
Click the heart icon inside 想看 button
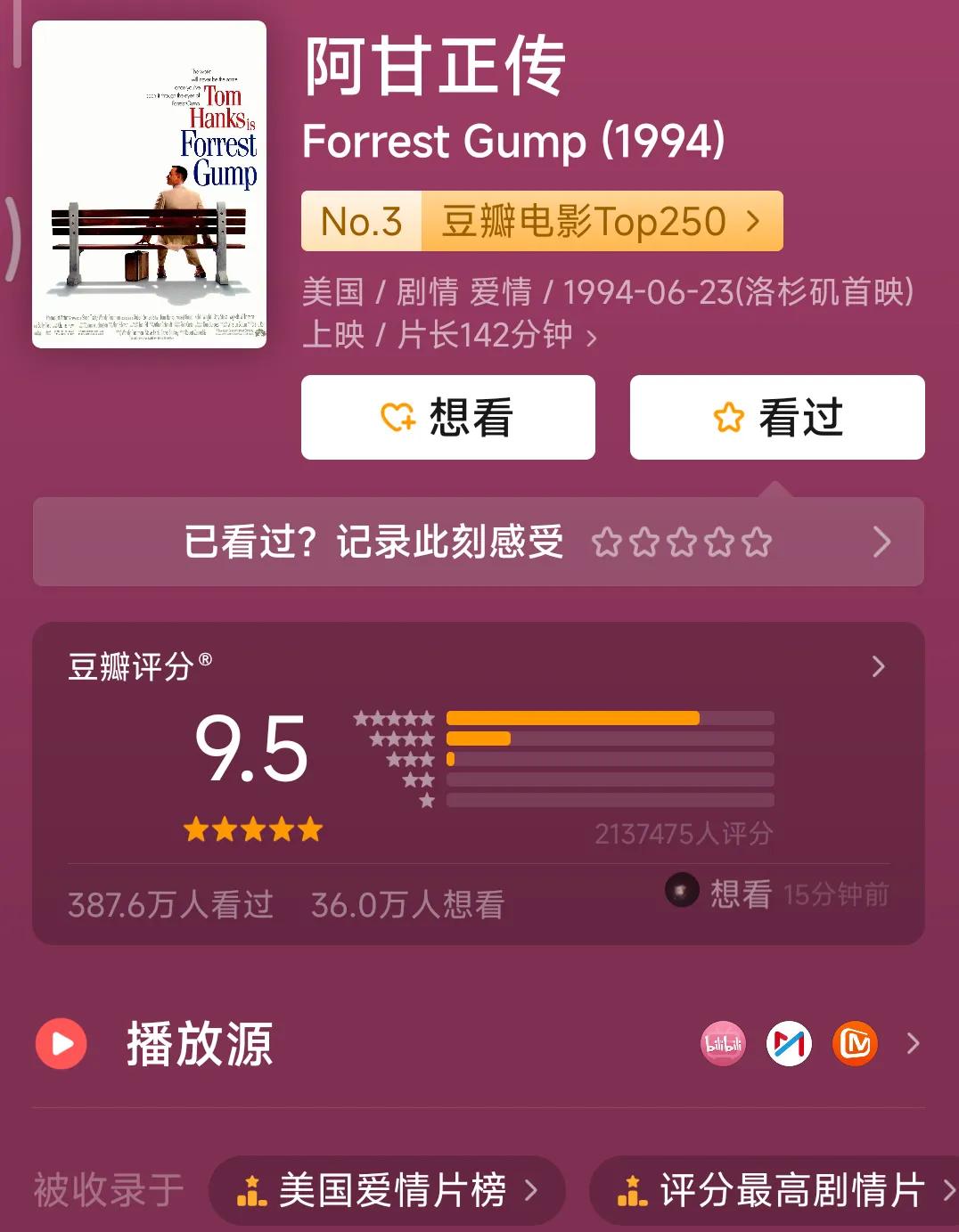click(x=398, y=418)
